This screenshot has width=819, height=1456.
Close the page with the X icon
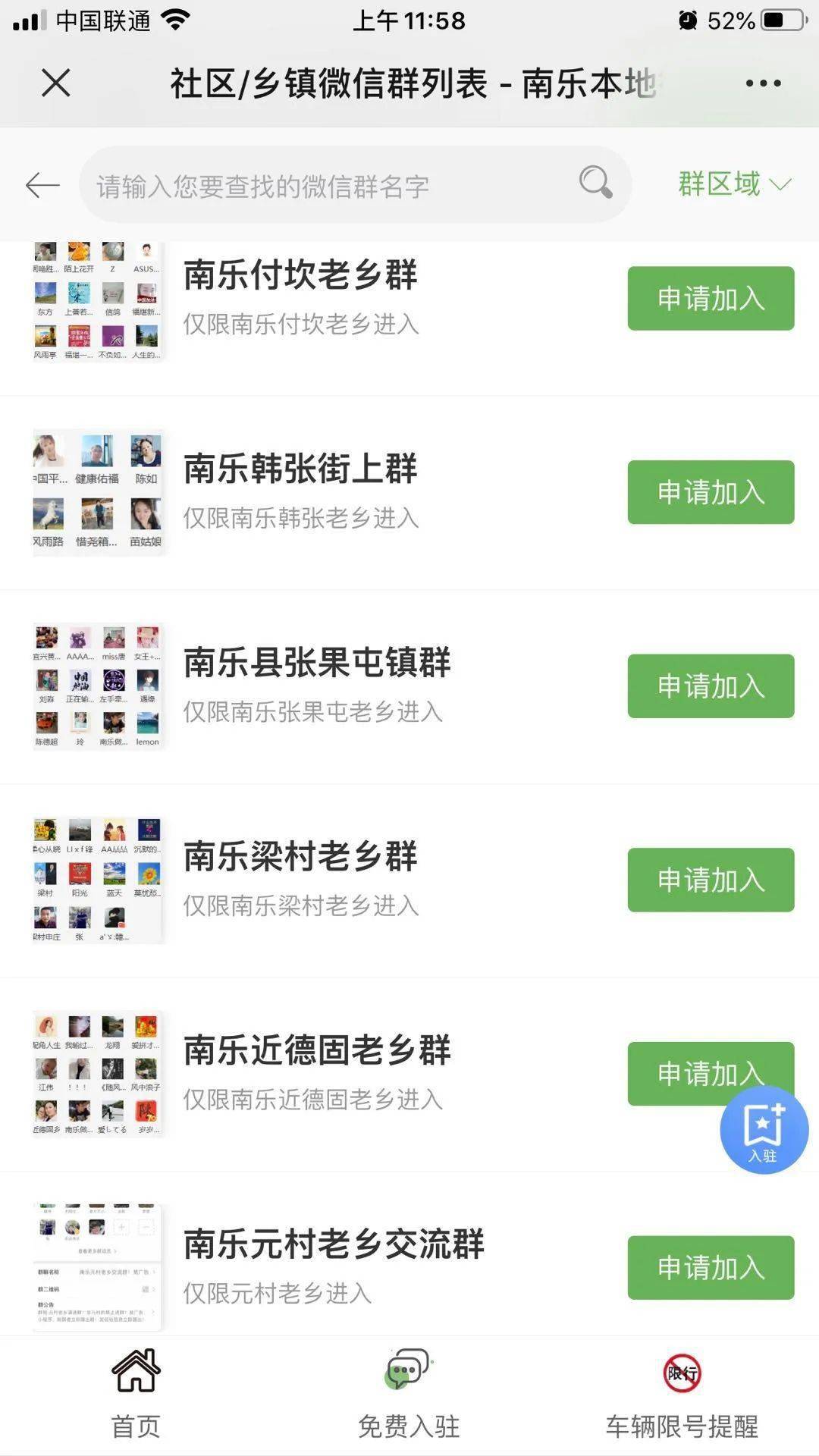55,84
